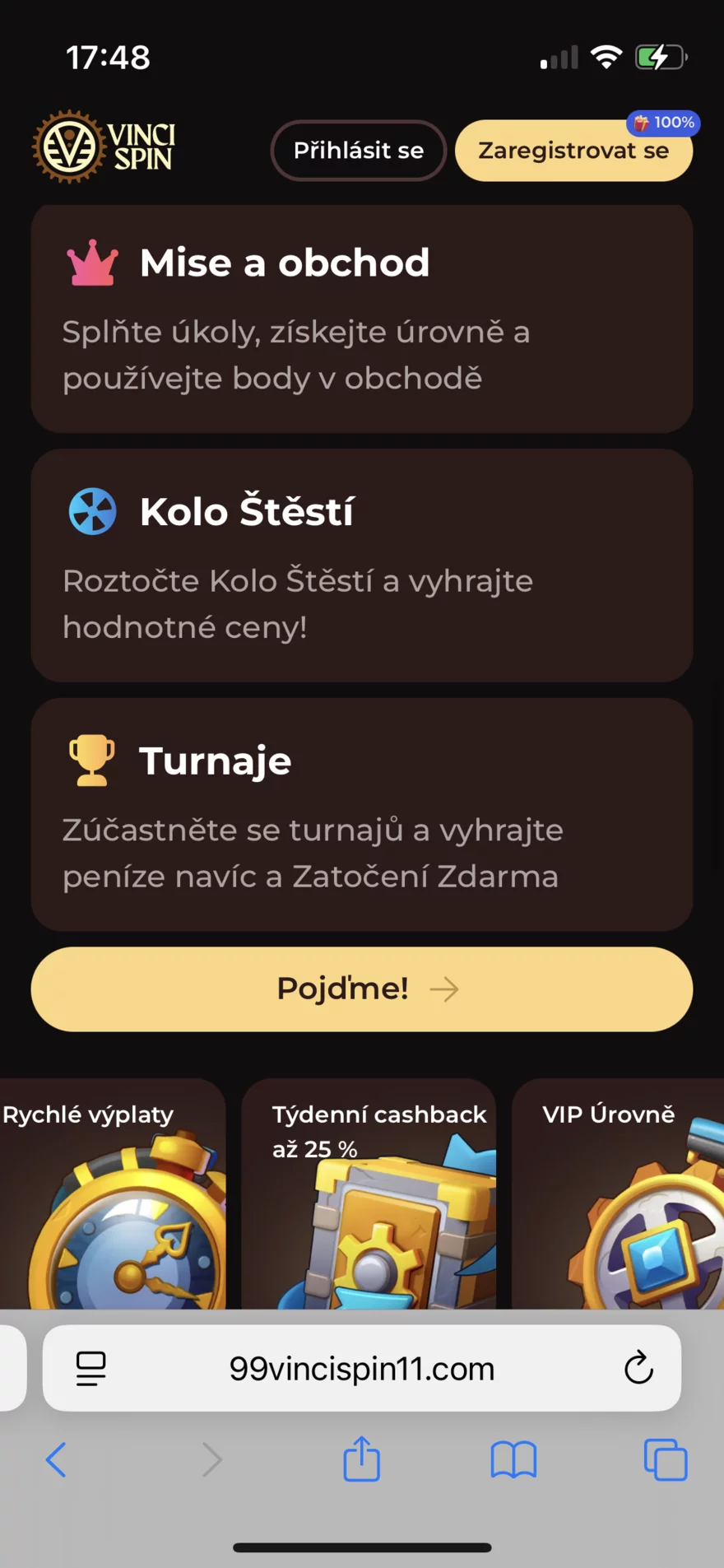
Task: Open the Rychlé výplaty tile
Action: click(111, 1193)
